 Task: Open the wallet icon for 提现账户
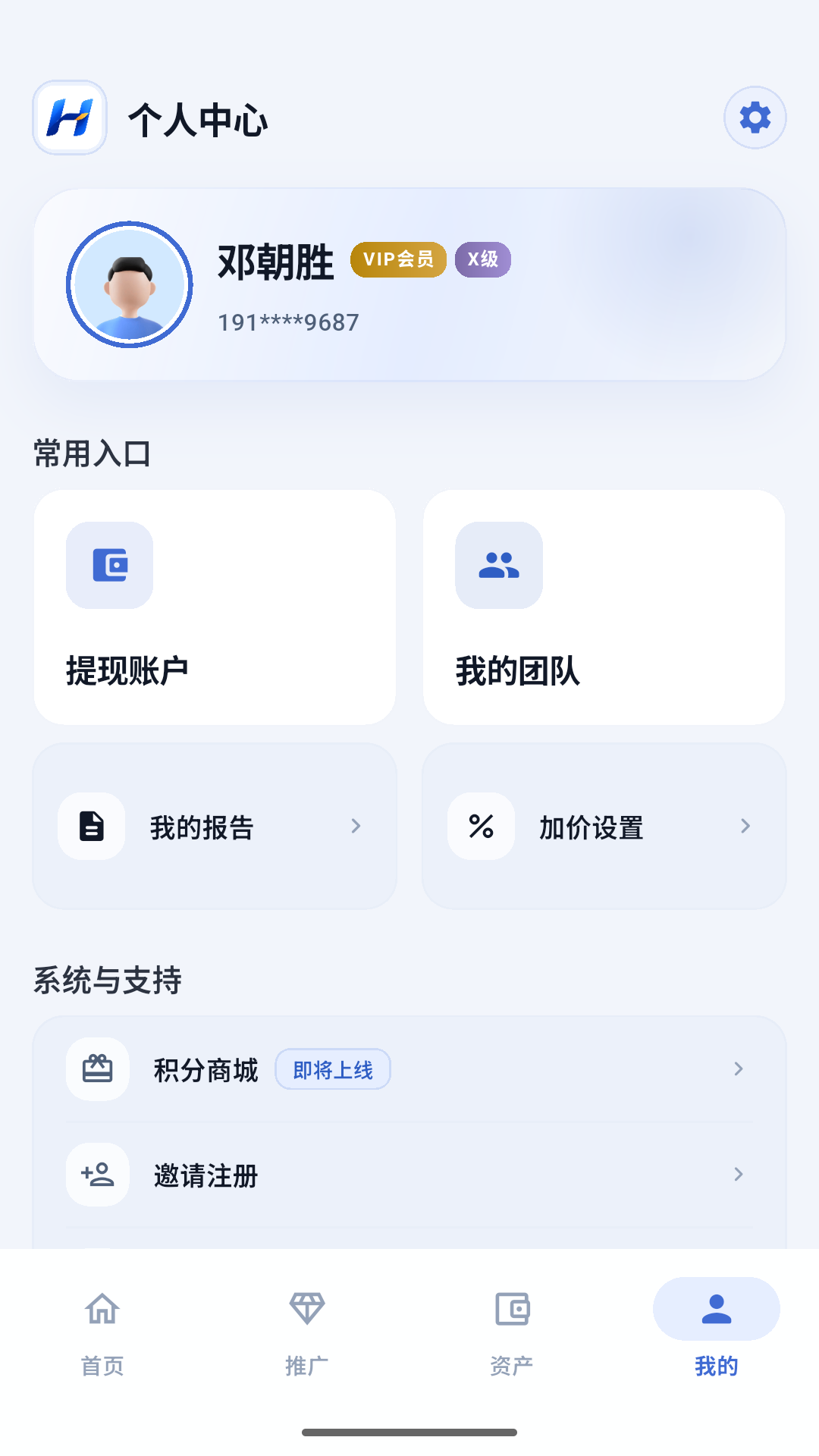pos(108,566)
